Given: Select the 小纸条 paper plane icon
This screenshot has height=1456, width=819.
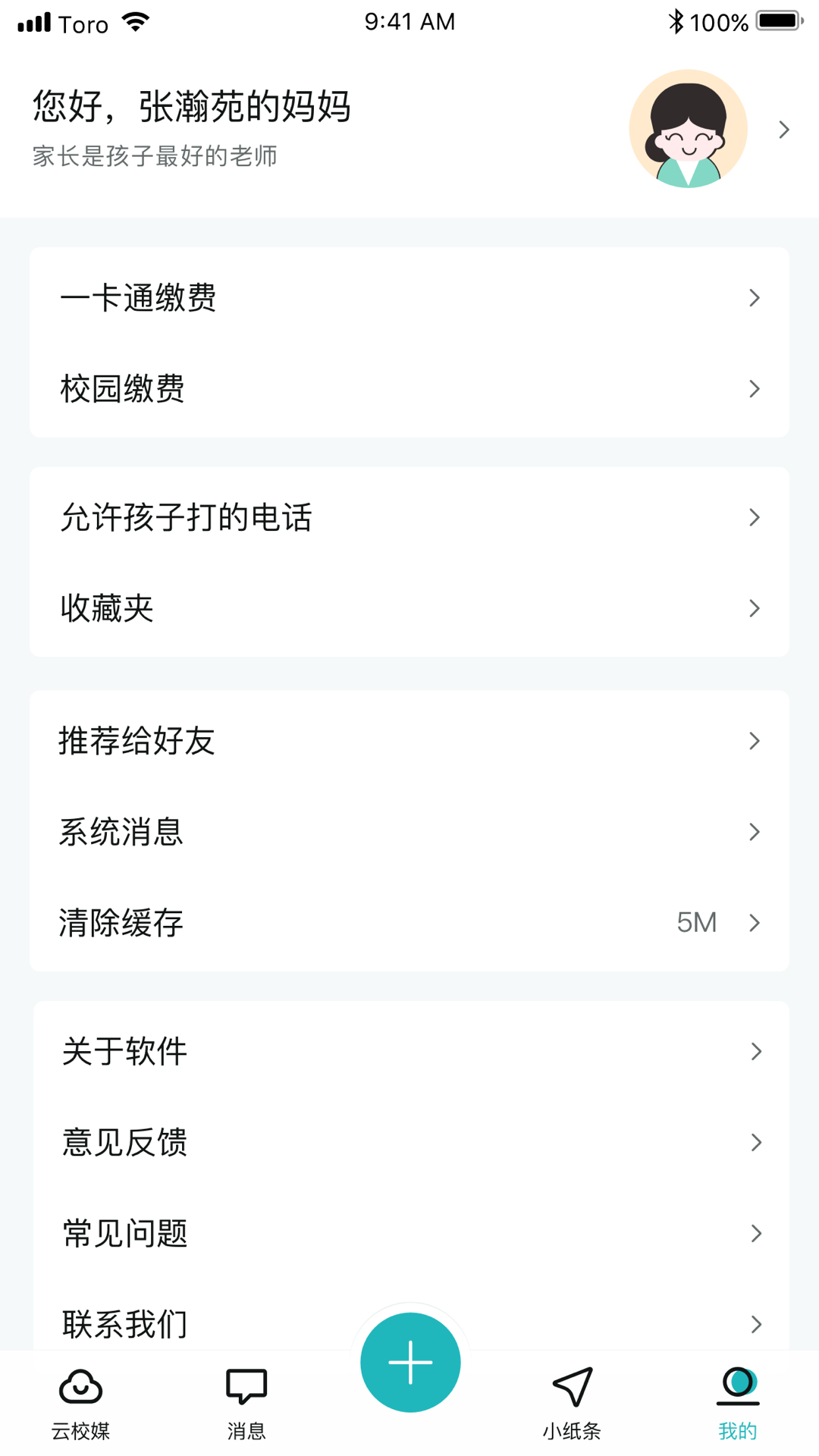Looking at the screenshot, I should pyautogui.click(x=573, y=1388).
